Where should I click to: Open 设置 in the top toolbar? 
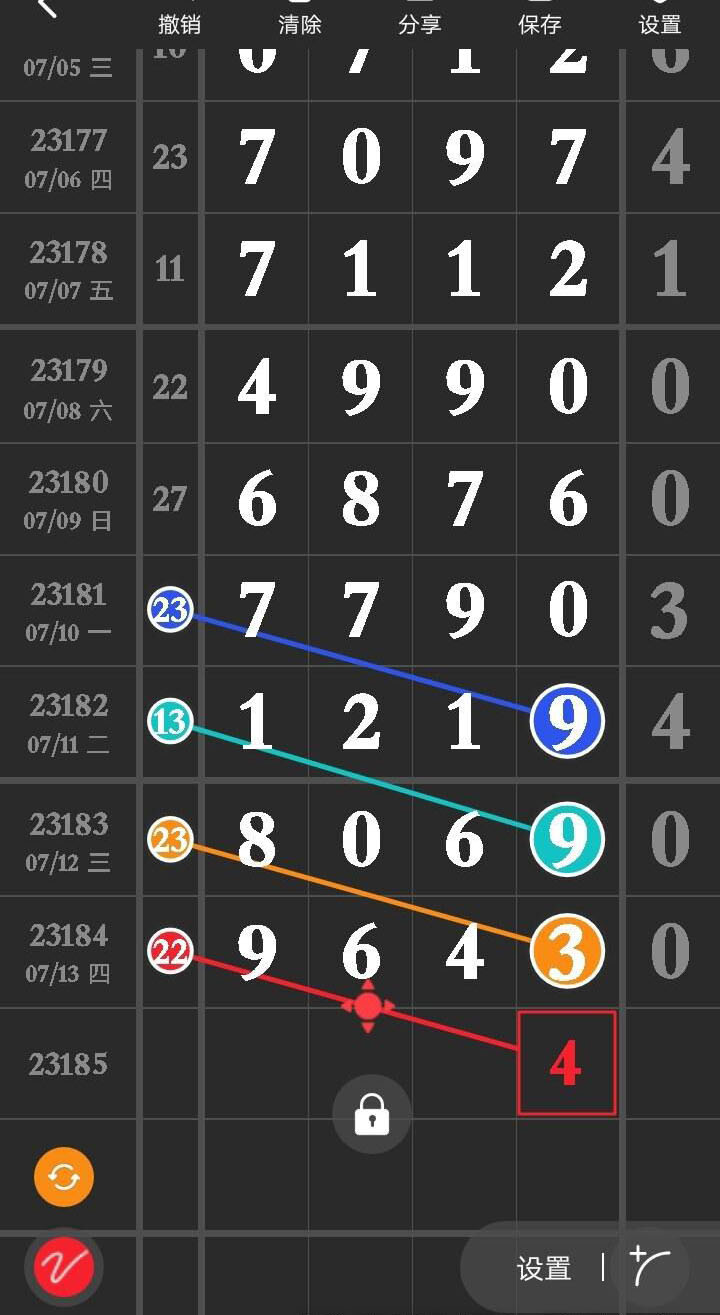tap(659, 22)
